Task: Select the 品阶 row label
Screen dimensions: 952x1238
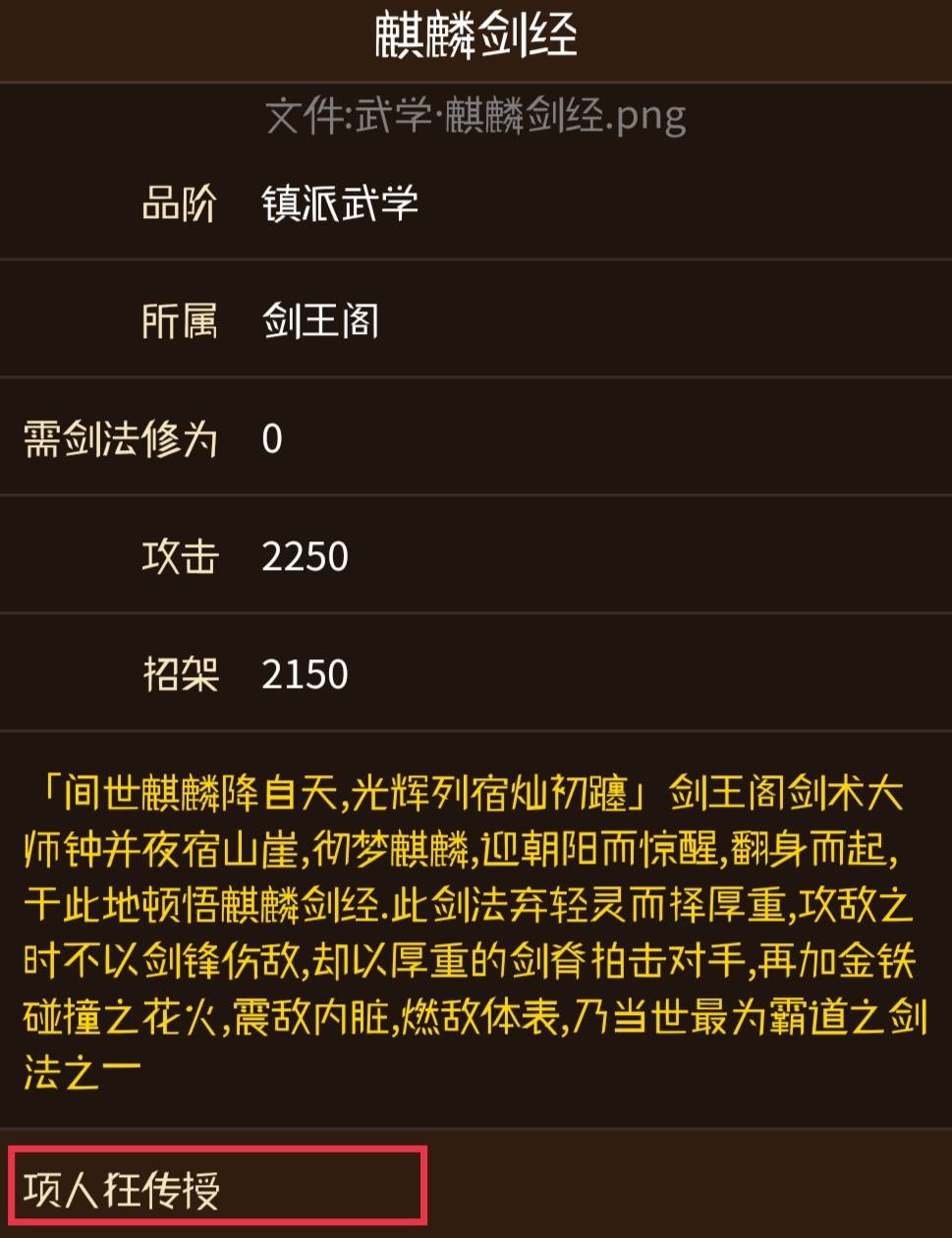Action: (182, 203)
